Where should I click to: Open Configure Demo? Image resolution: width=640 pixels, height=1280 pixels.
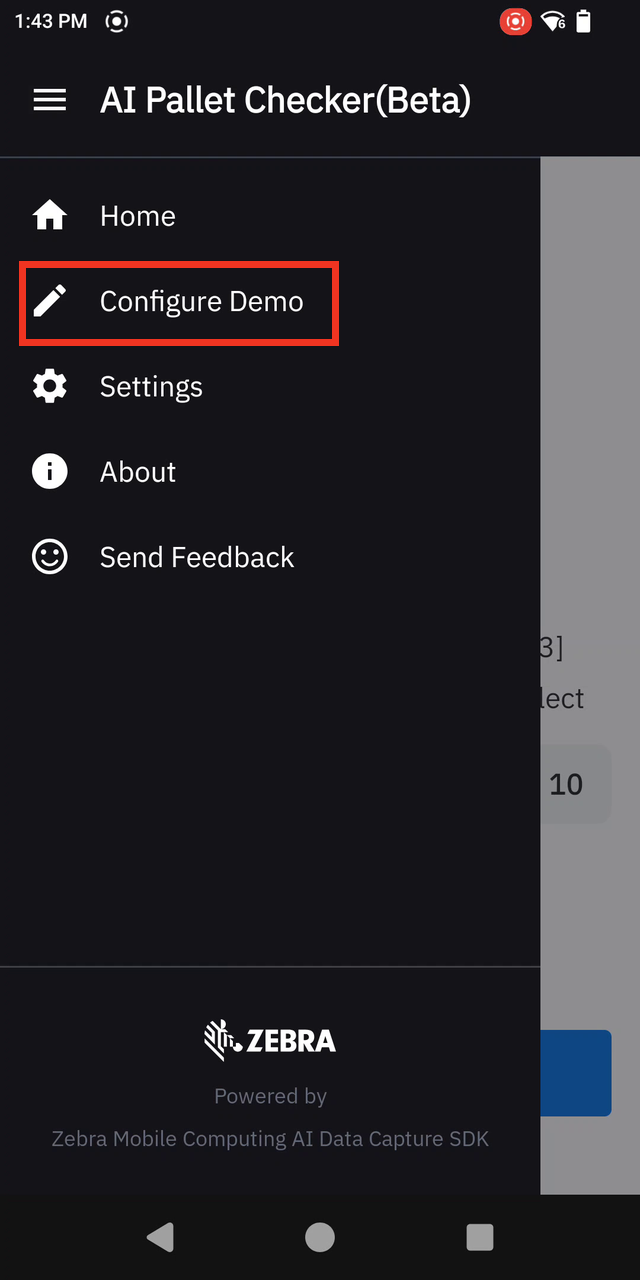270,302
